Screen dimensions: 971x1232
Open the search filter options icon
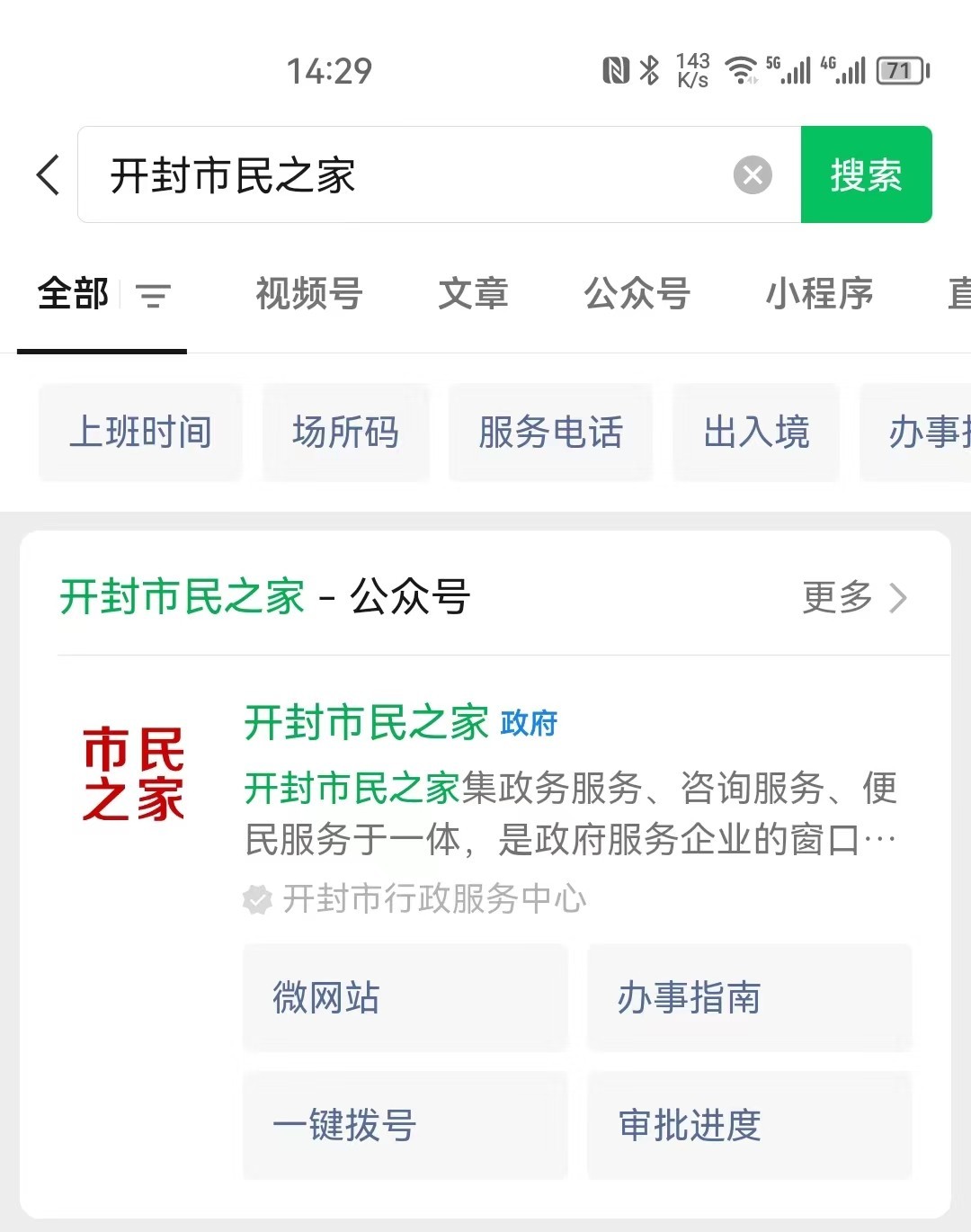click(x=153, y=295)
